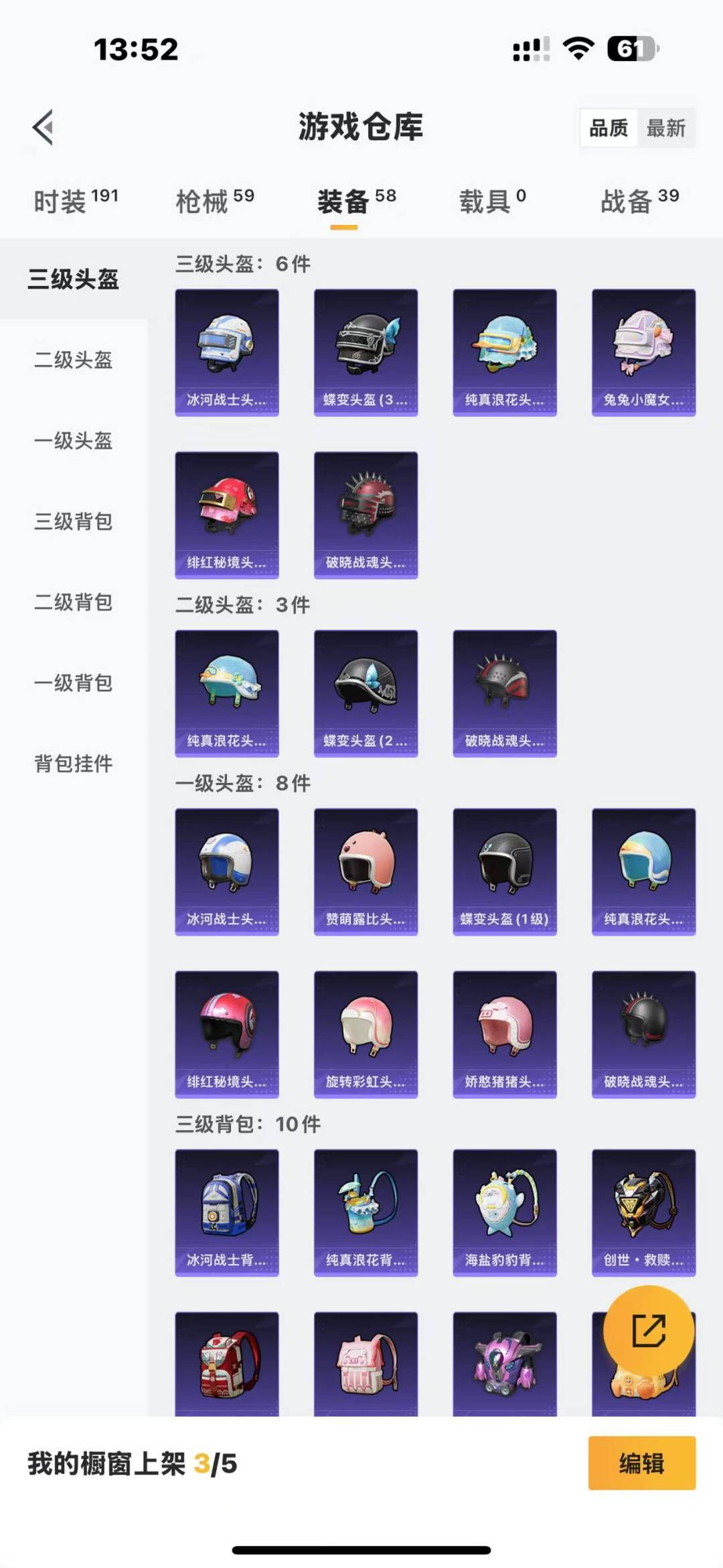Tap the orange floating share button
The image size is (723, 1568).
pyautogui.click(x=649, y=1330)
